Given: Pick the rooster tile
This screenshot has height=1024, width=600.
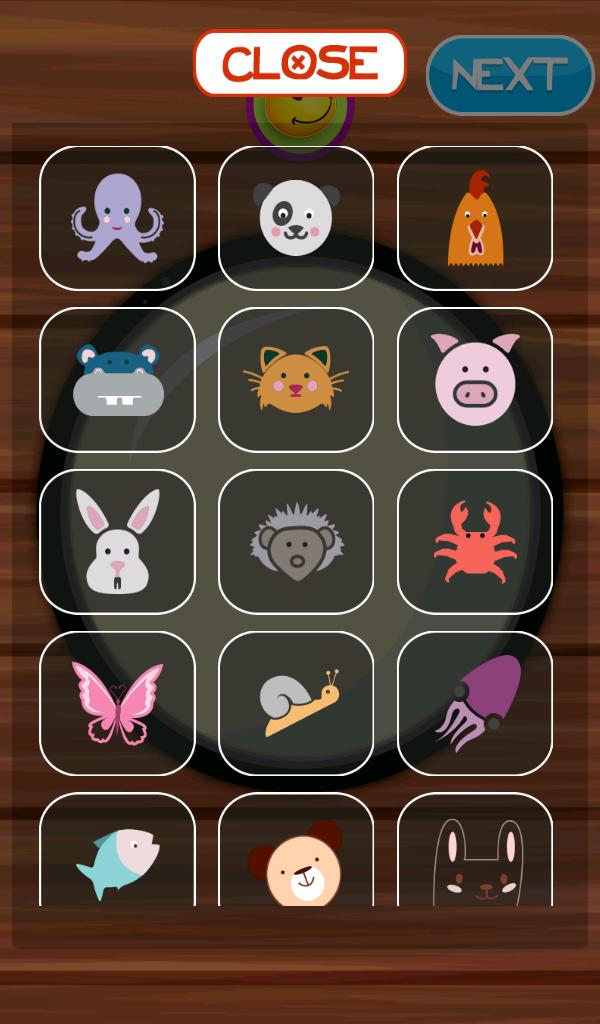Looking at the screenshot, I should [475, 218].
